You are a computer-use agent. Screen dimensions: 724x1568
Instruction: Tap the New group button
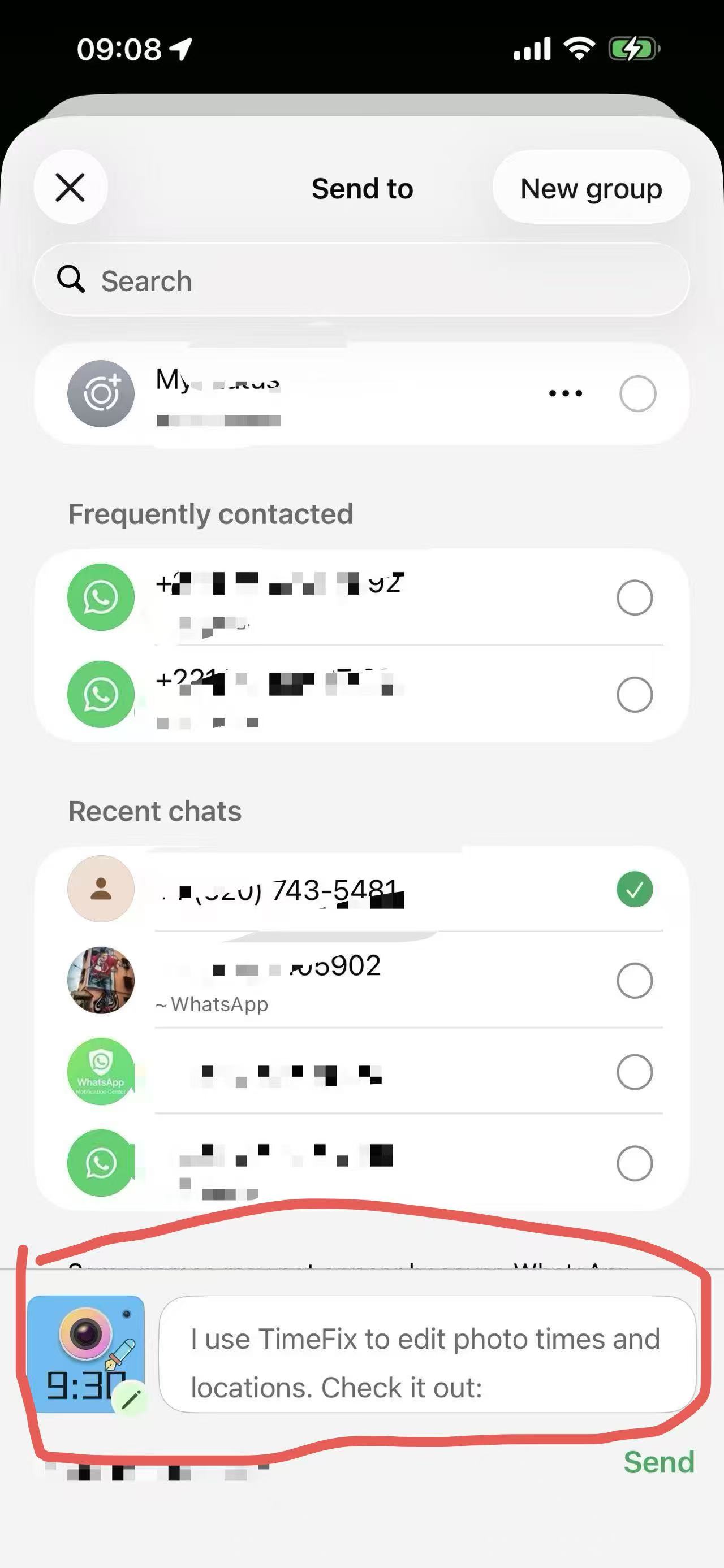(x=591, y=188)
